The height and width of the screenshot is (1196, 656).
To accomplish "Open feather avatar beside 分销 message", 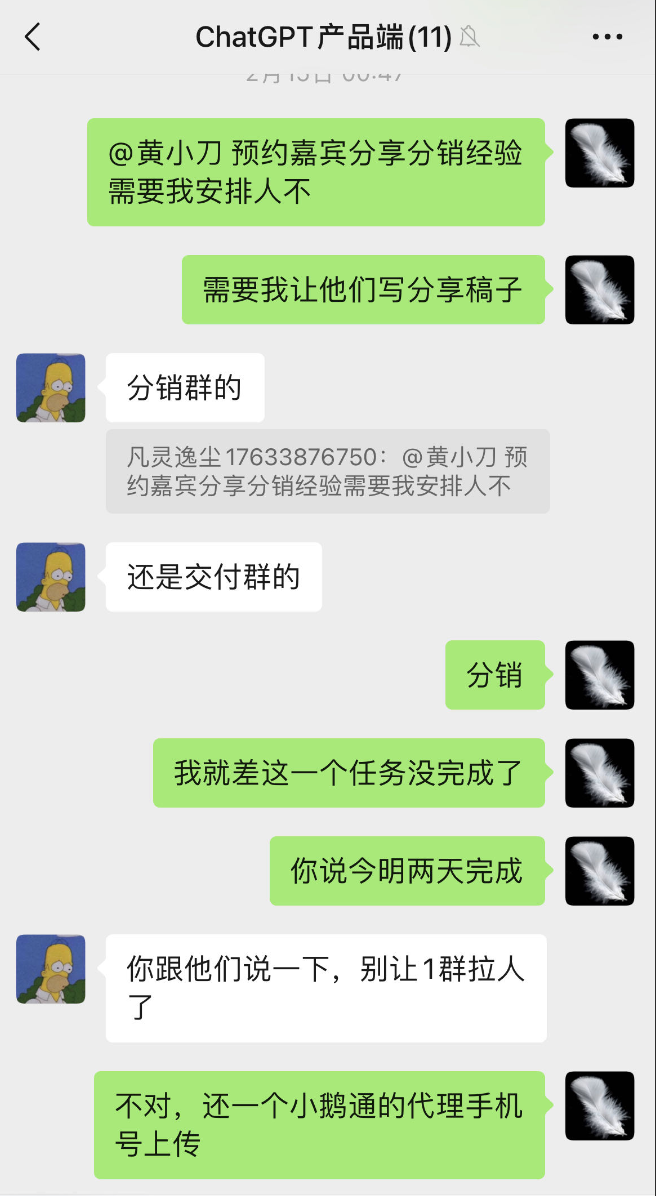I will tap(600, 675).
